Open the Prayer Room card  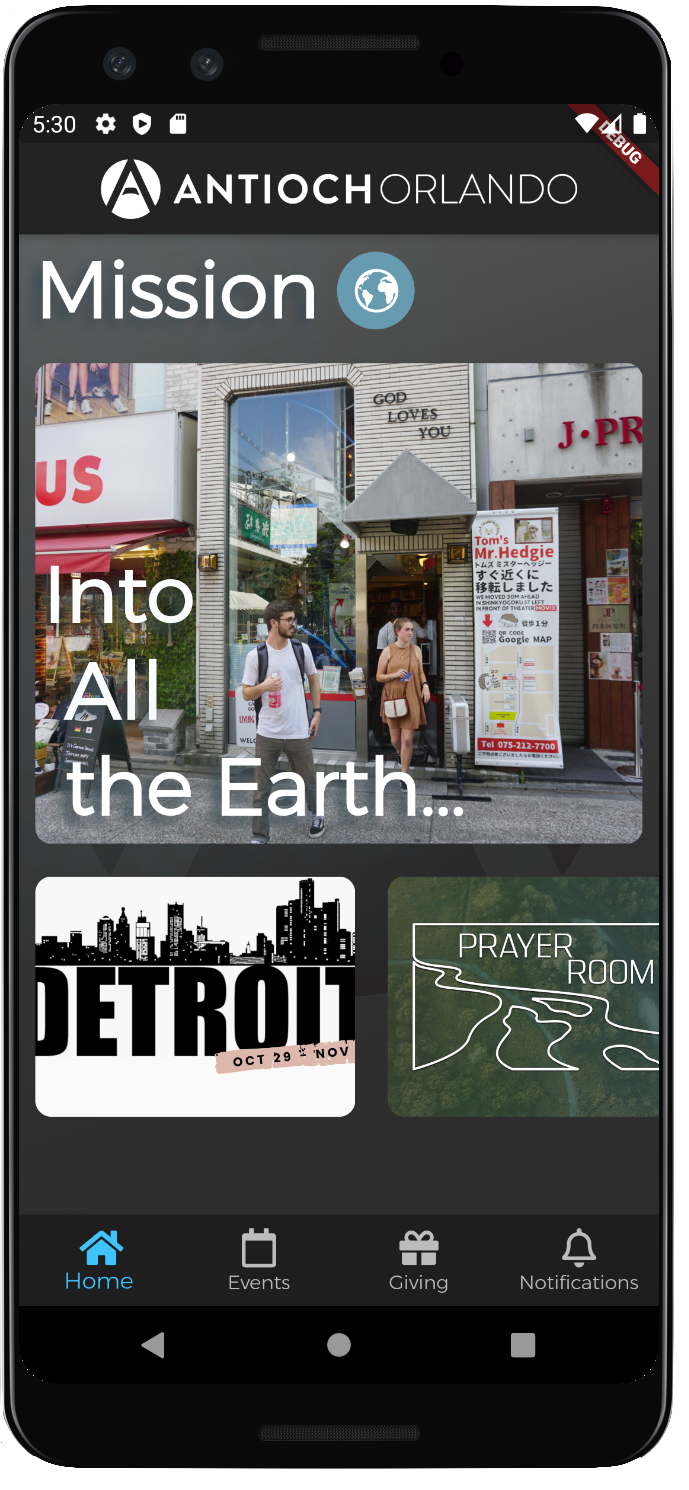pyautogui.click(x=523, y=996)
